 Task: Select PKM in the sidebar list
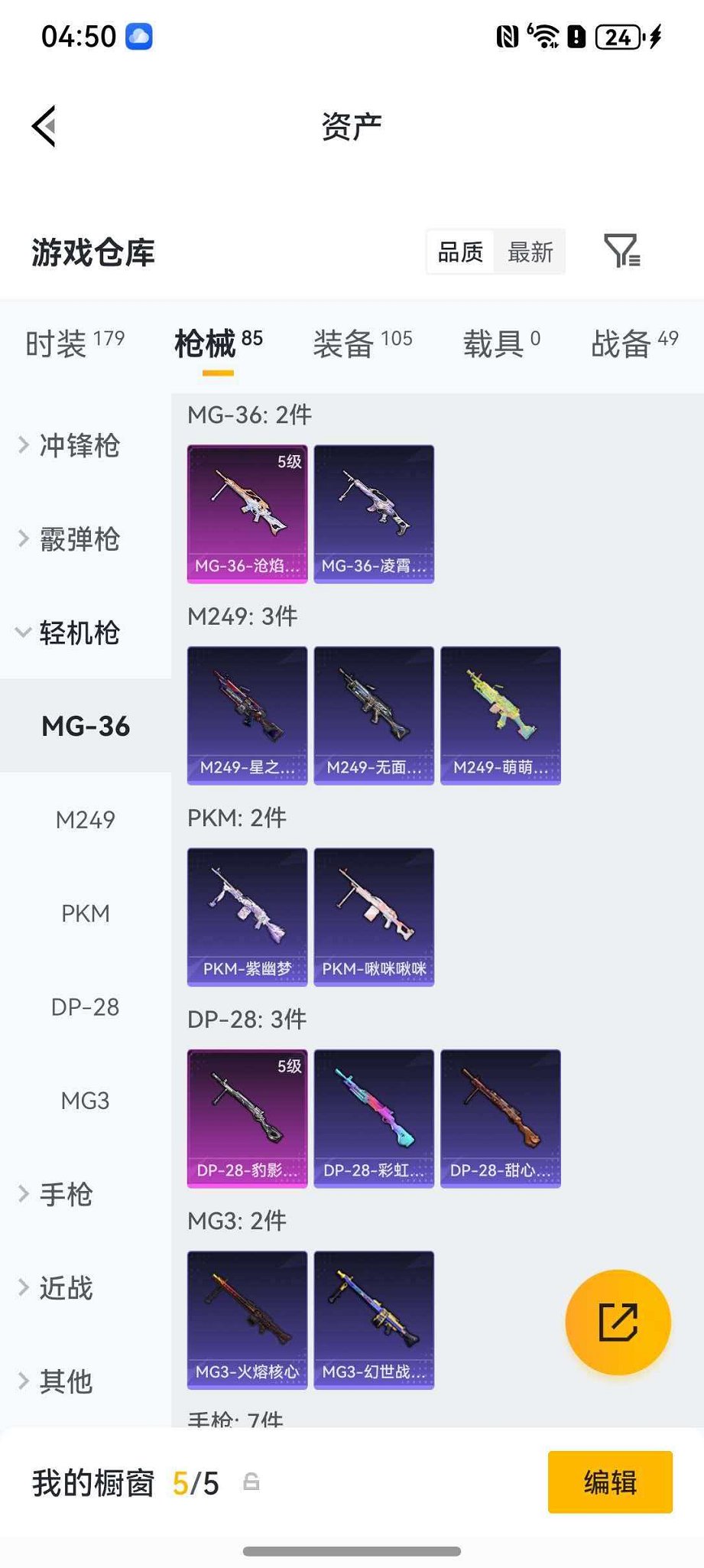coord(85,913)
